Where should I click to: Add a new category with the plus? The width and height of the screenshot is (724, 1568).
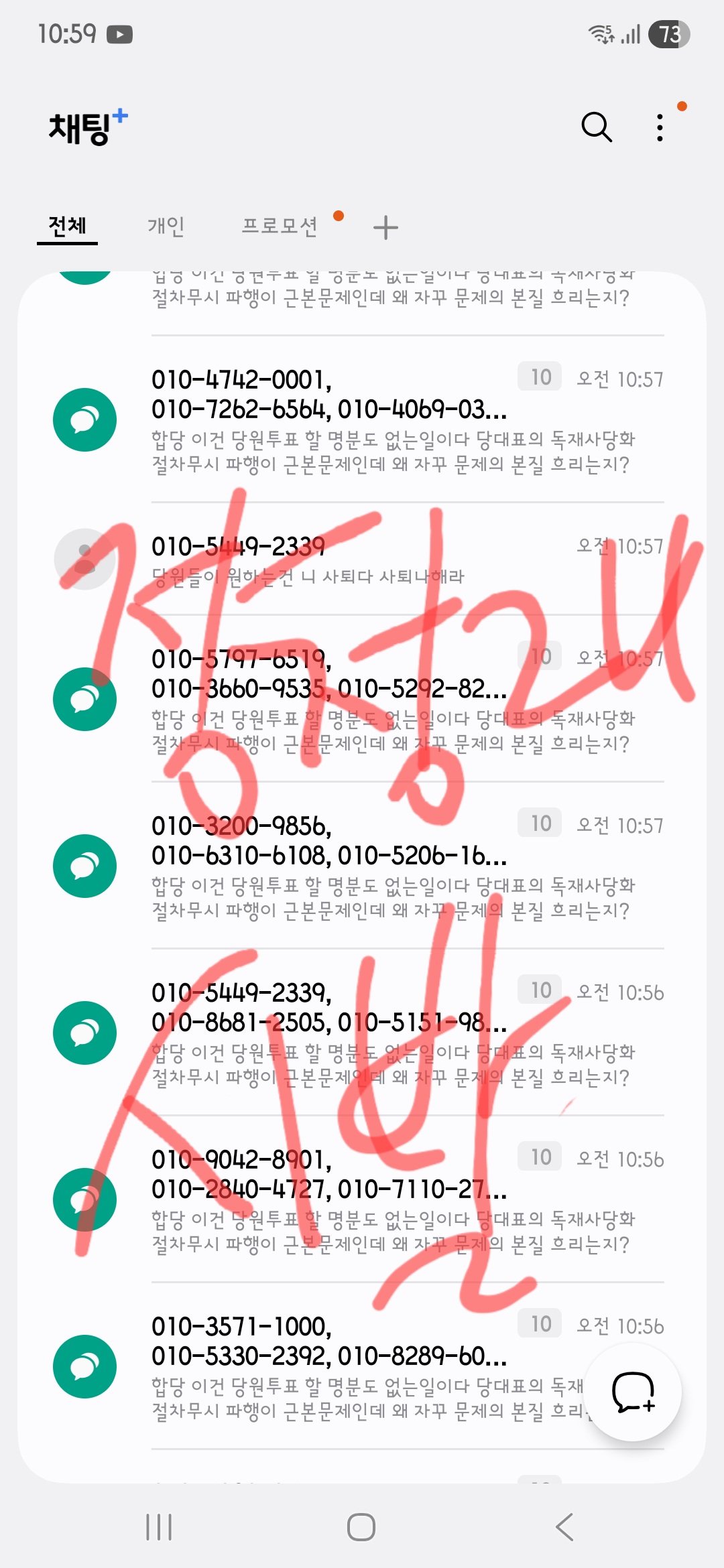point(385,228)
